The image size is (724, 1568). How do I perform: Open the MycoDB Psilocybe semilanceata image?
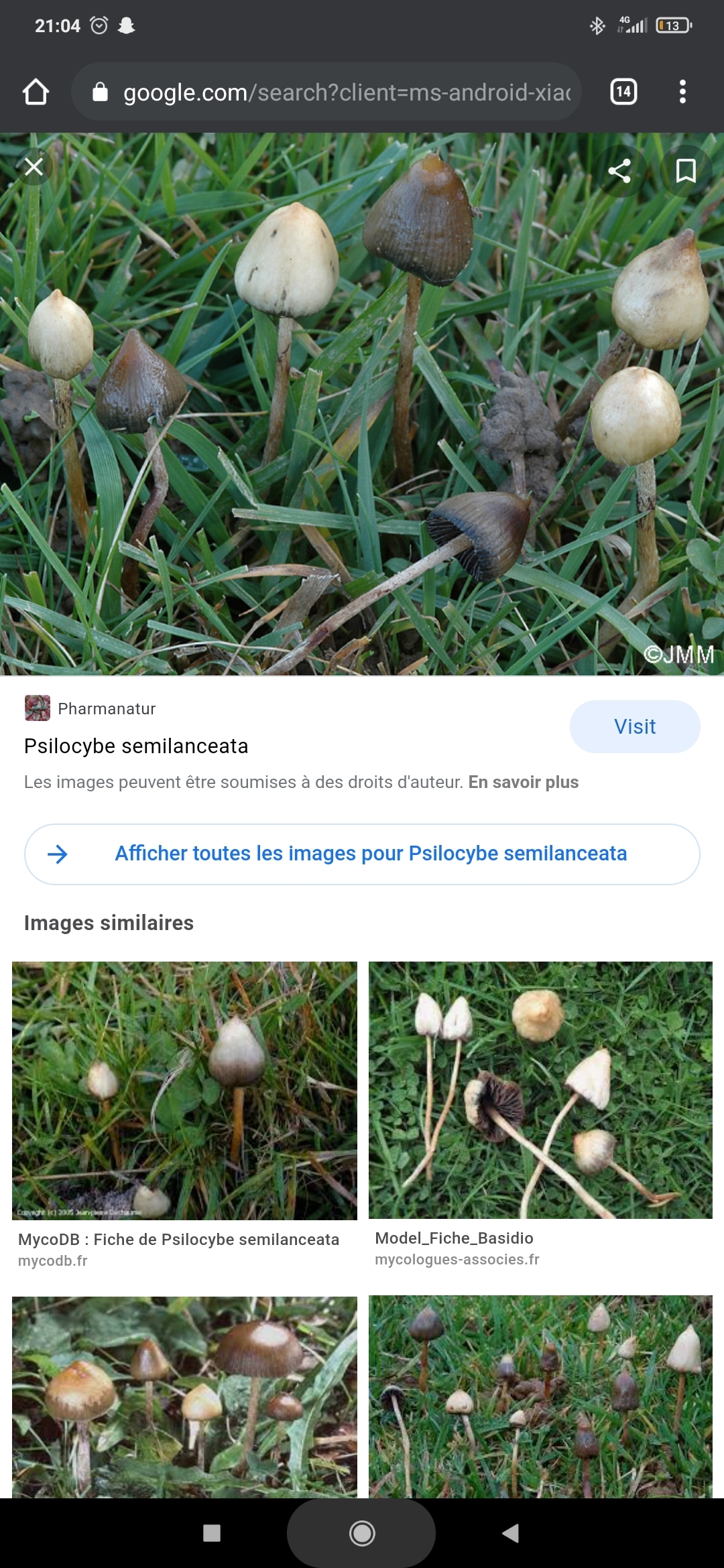(184, 1090)
